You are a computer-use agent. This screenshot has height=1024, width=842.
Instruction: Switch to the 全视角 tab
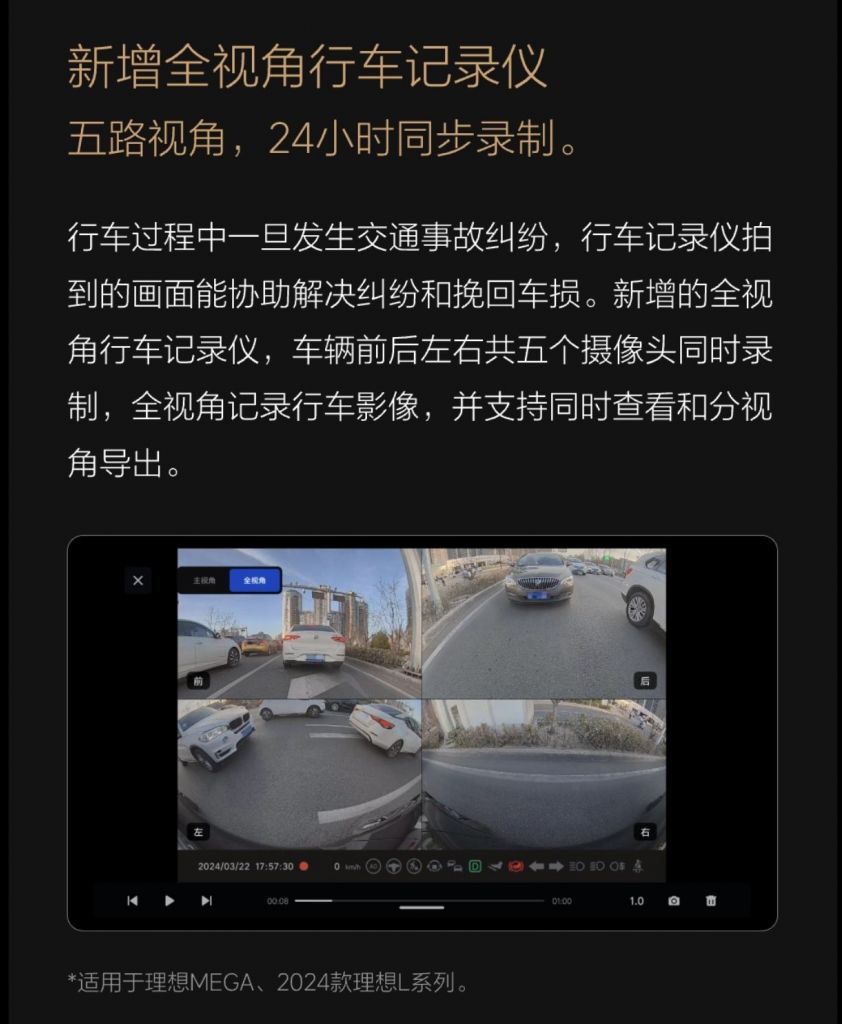[255, 578]
